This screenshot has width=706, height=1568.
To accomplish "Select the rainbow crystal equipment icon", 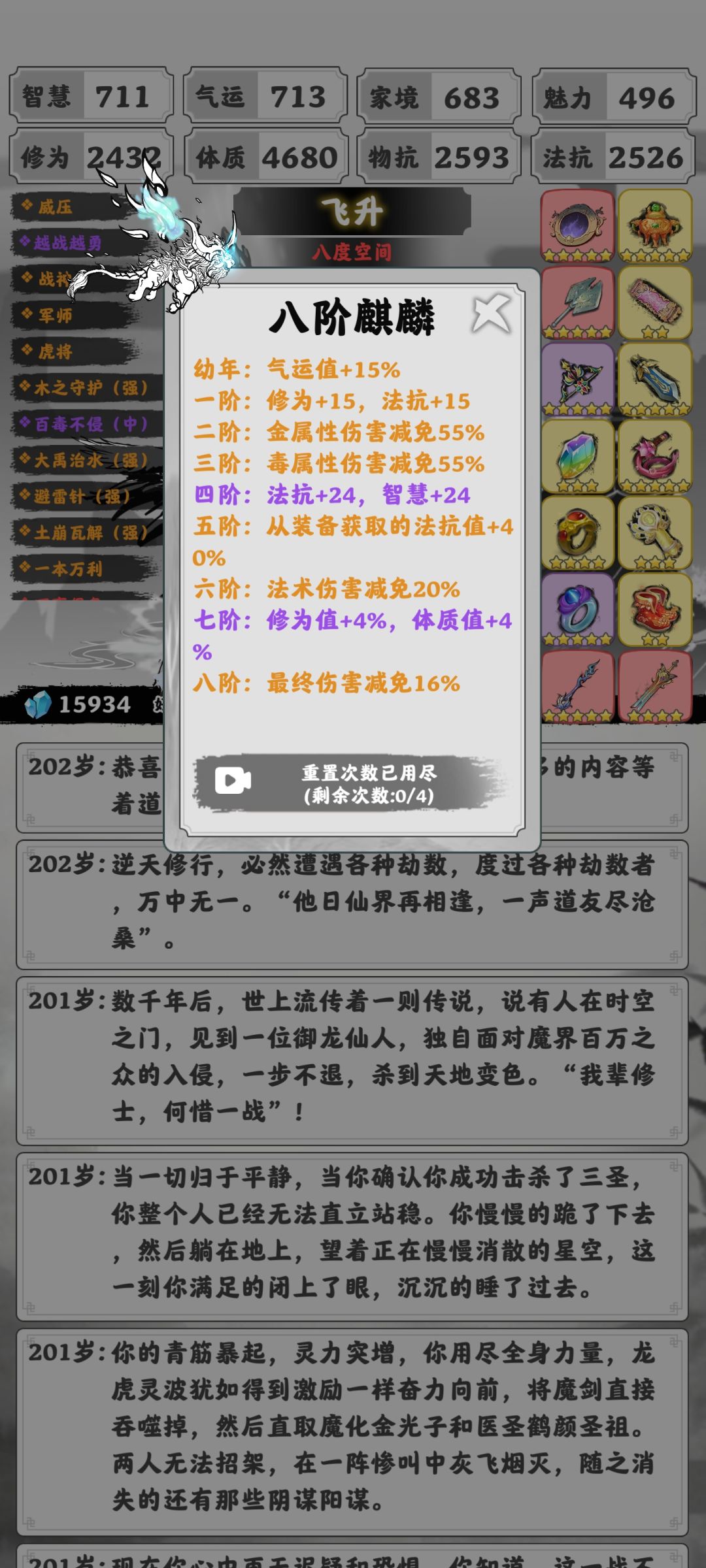I will coord(578,457).
